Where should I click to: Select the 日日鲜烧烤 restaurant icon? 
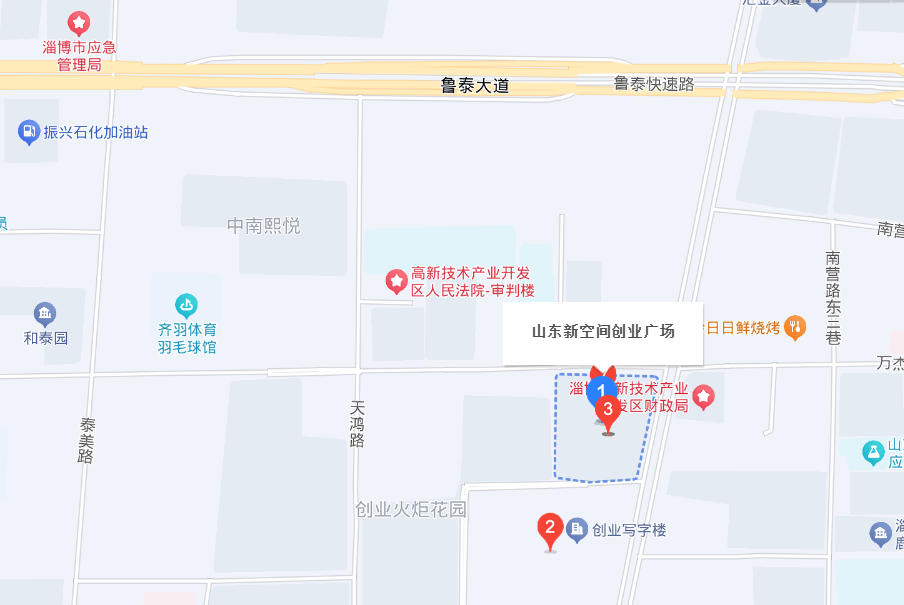pos(795,326)
